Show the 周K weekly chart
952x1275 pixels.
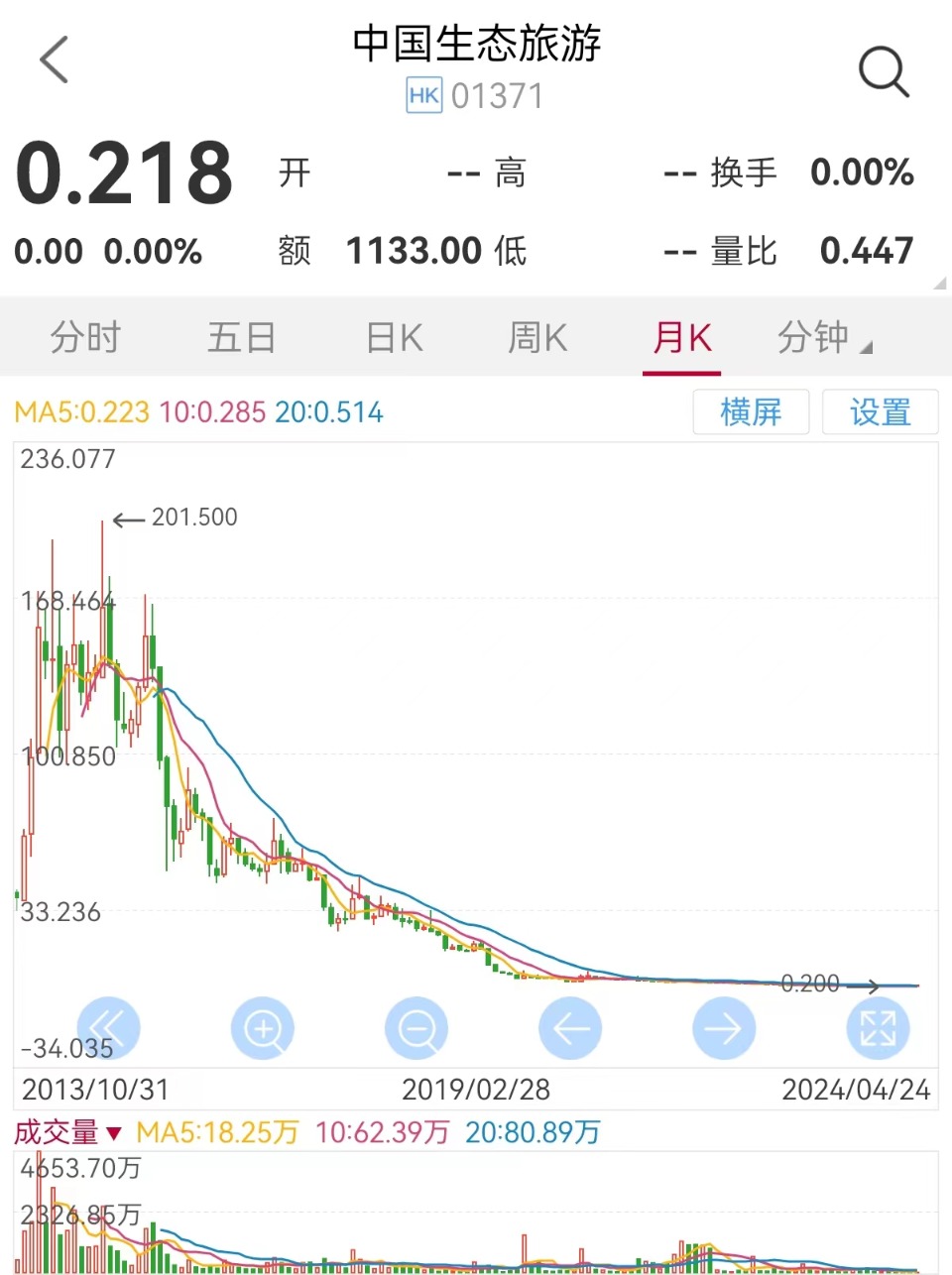[x=537, y=338]
